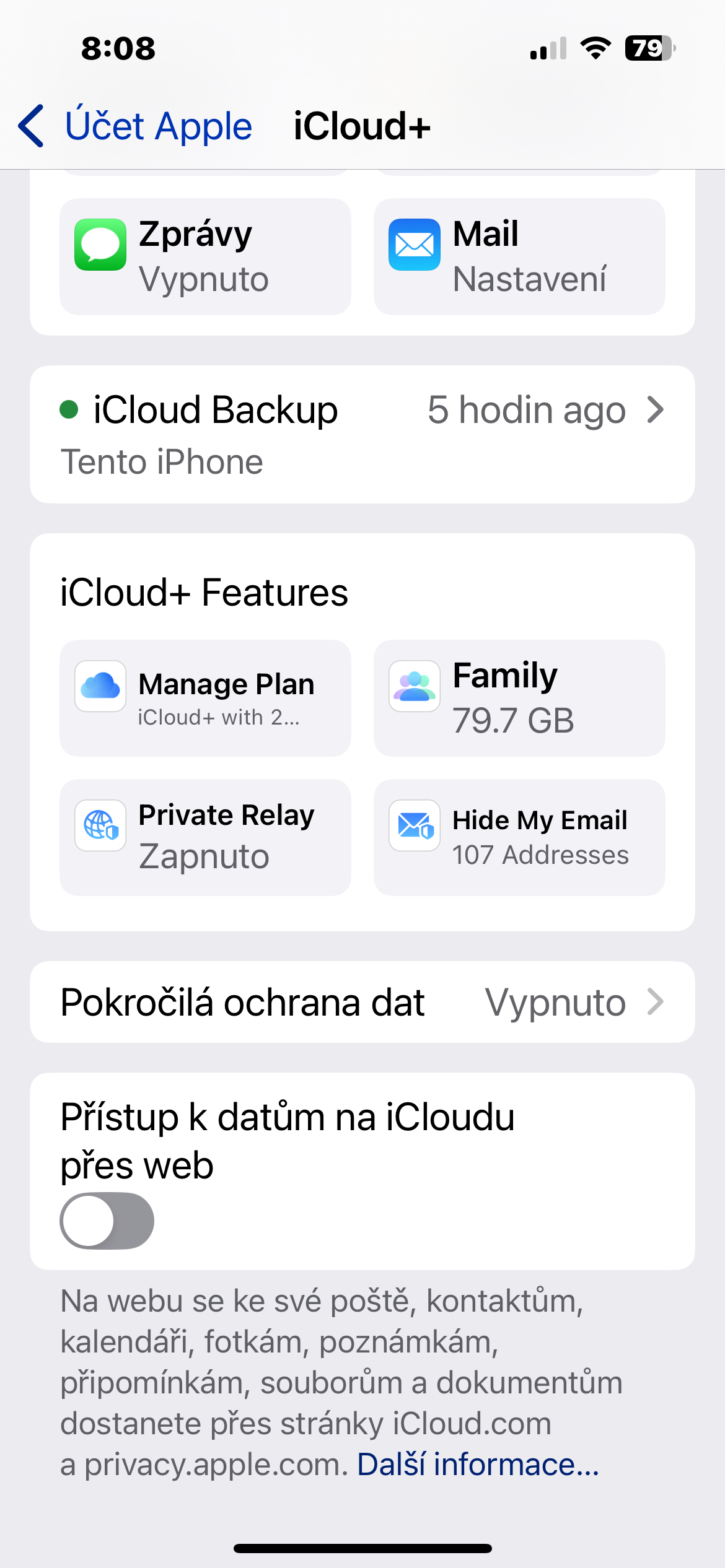Open the Další informace link
The image size is (725, 1568).
tap(478, 1465)
